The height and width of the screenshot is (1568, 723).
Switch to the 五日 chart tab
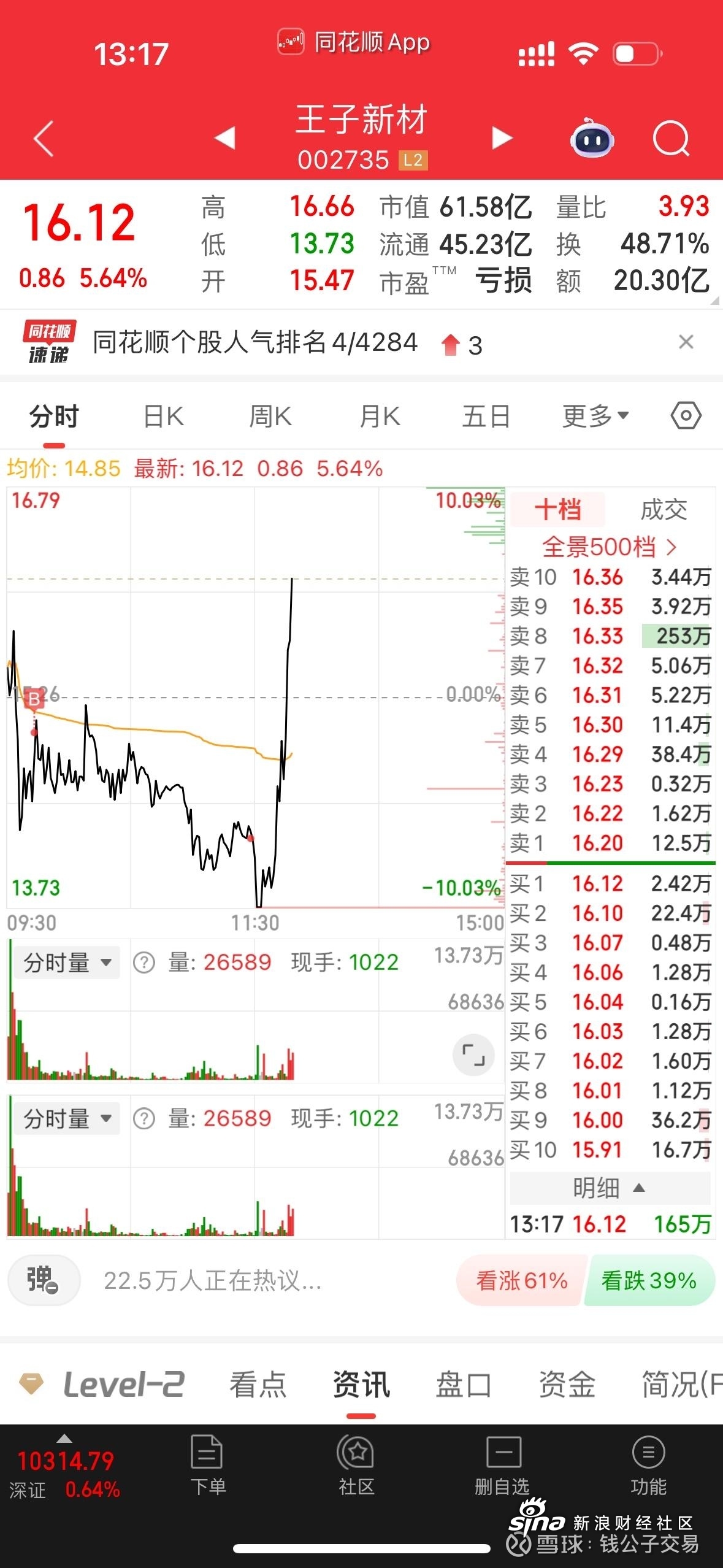[x=486, y=417]
